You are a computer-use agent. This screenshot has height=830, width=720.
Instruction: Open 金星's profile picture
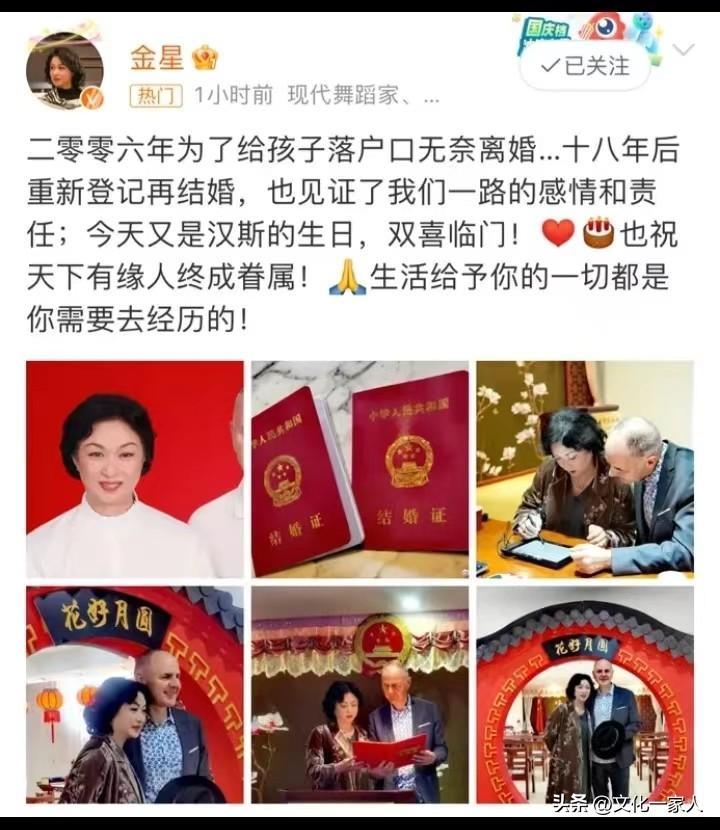coord(64,70)
